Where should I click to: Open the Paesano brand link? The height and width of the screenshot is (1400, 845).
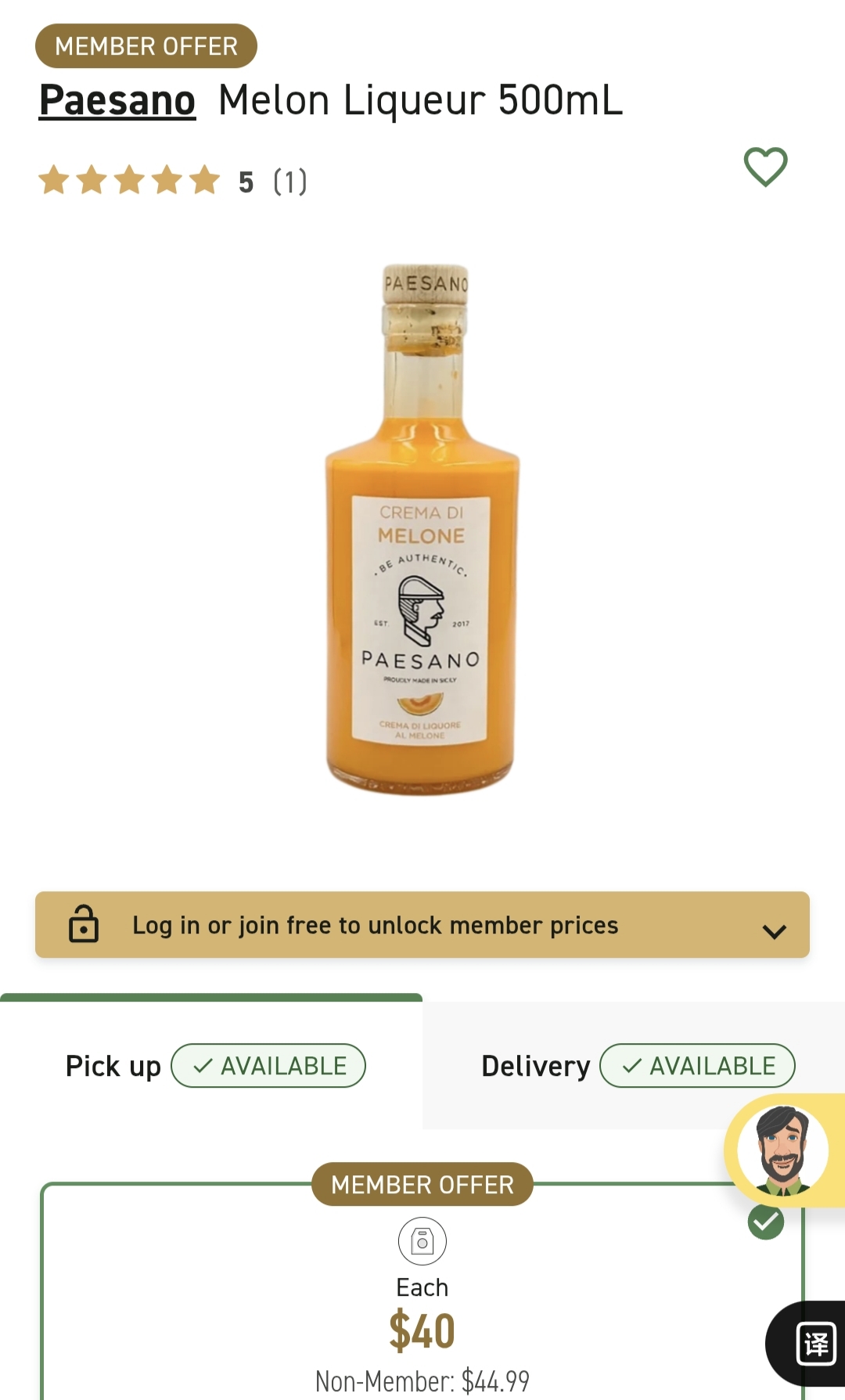point(117,101)
